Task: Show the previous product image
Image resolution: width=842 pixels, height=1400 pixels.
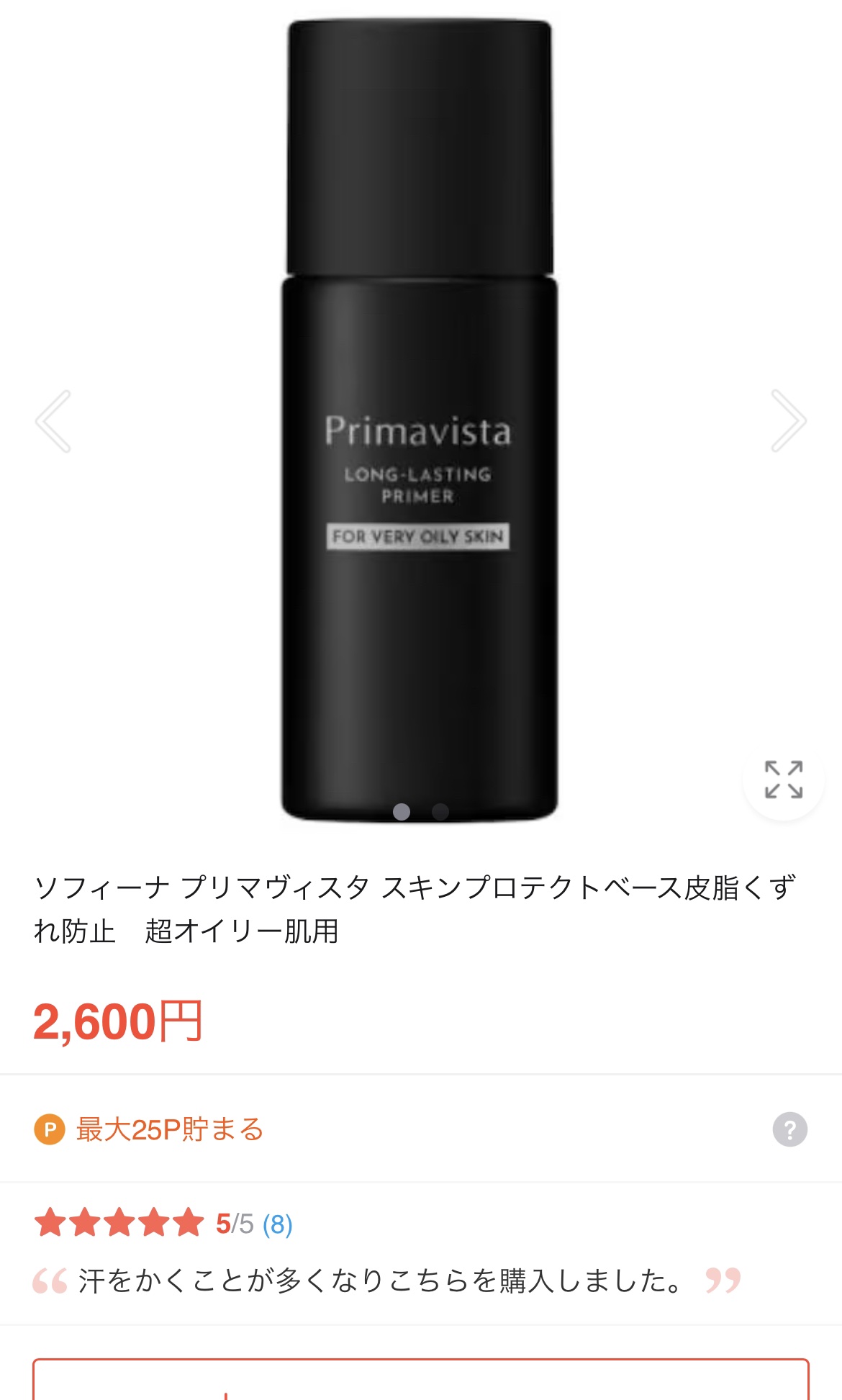Action: 53,421
